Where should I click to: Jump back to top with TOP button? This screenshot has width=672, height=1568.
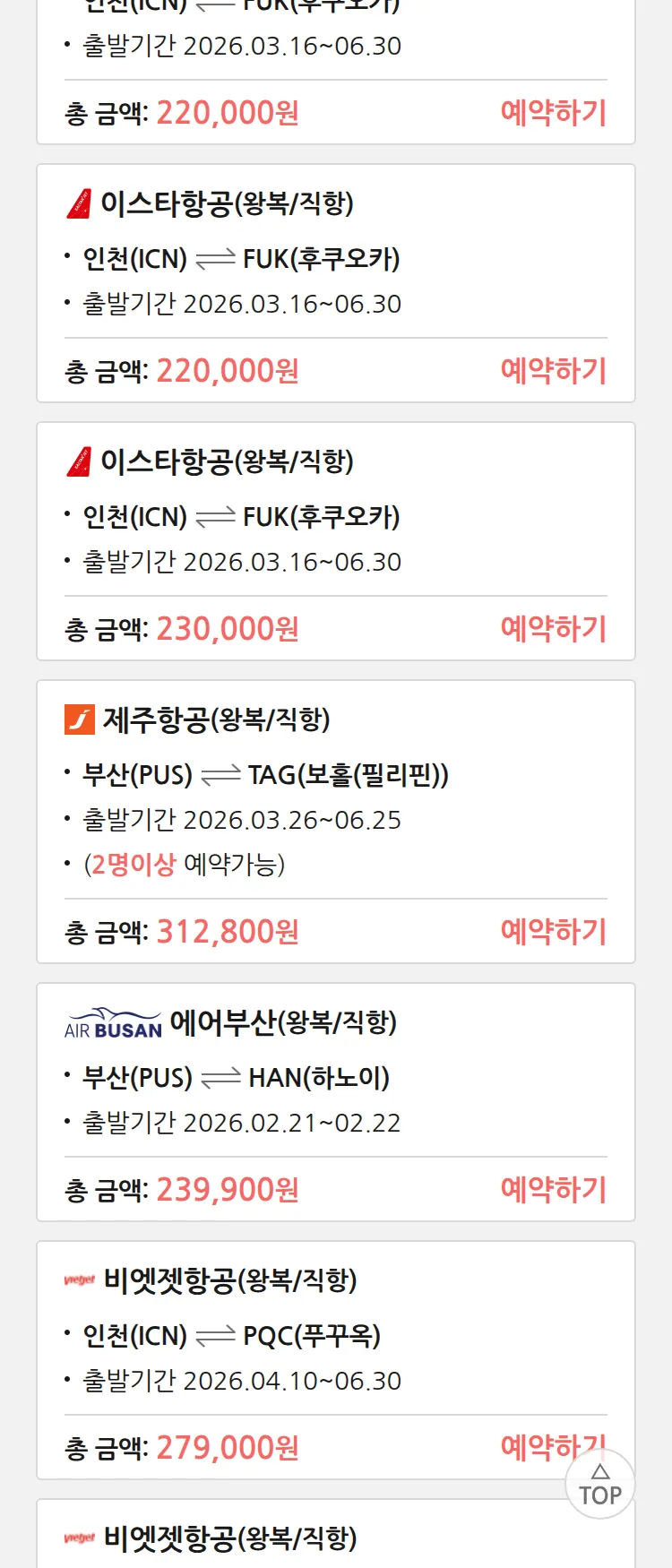click(599, 1486)
